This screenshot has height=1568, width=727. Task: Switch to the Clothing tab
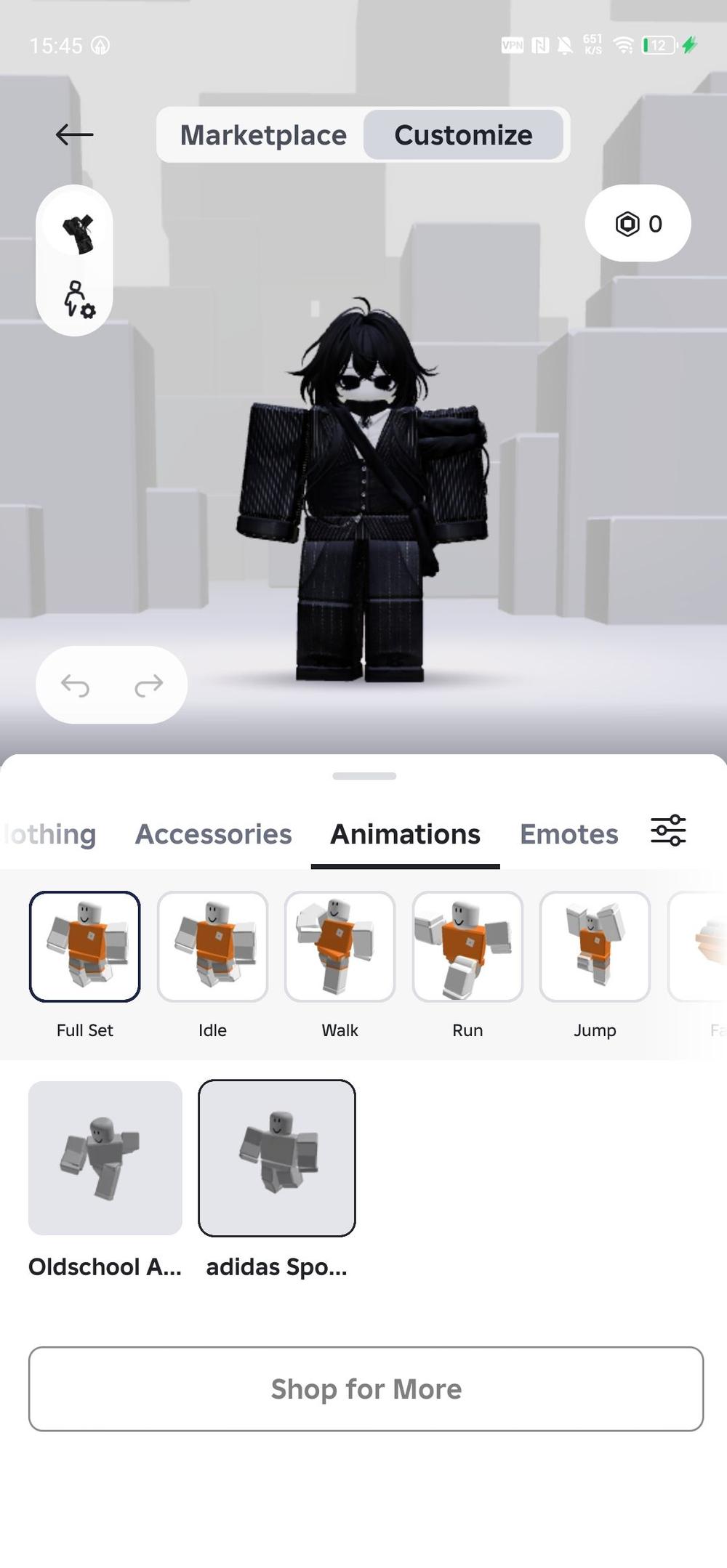pos(51,834)
